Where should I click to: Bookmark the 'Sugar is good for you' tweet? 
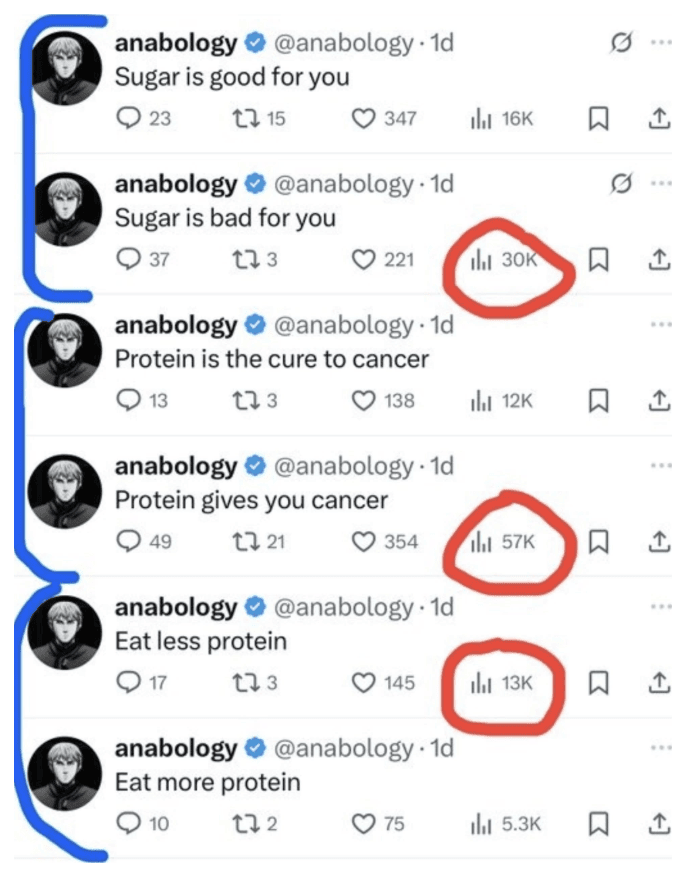coord(597,119)
